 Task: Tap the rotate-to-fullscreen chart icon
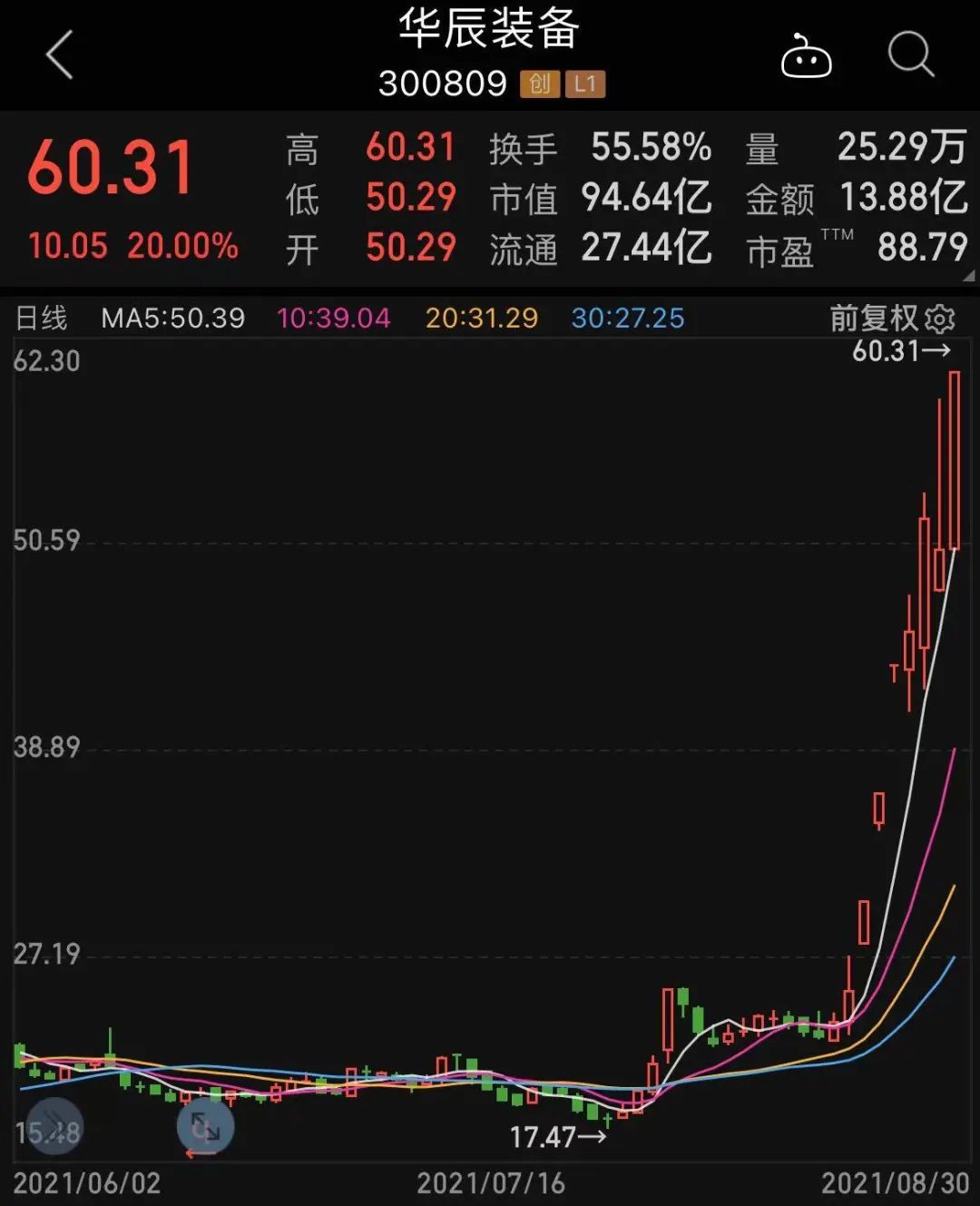point(207,1126)
